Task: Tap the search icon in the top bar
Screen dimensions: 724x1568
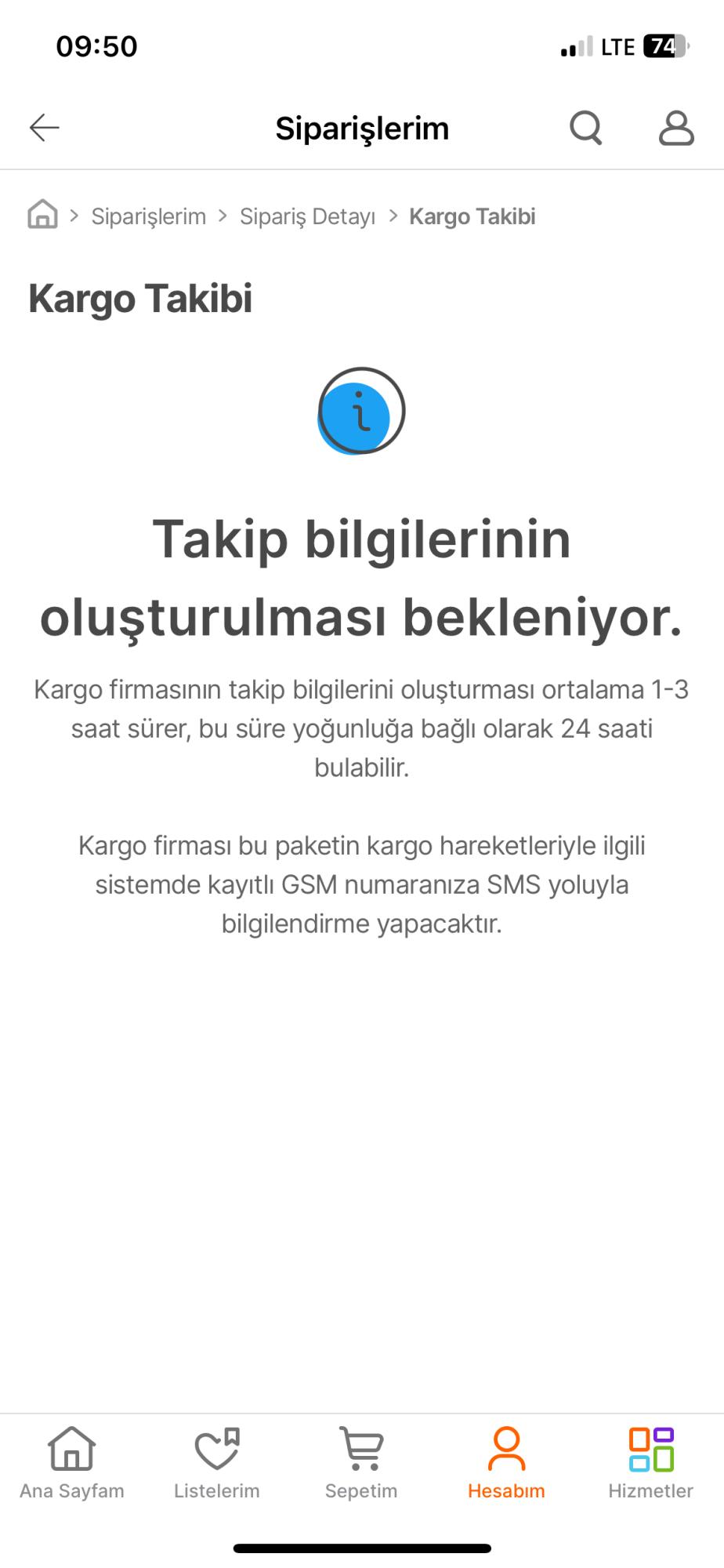Action: tap(586, 127)
